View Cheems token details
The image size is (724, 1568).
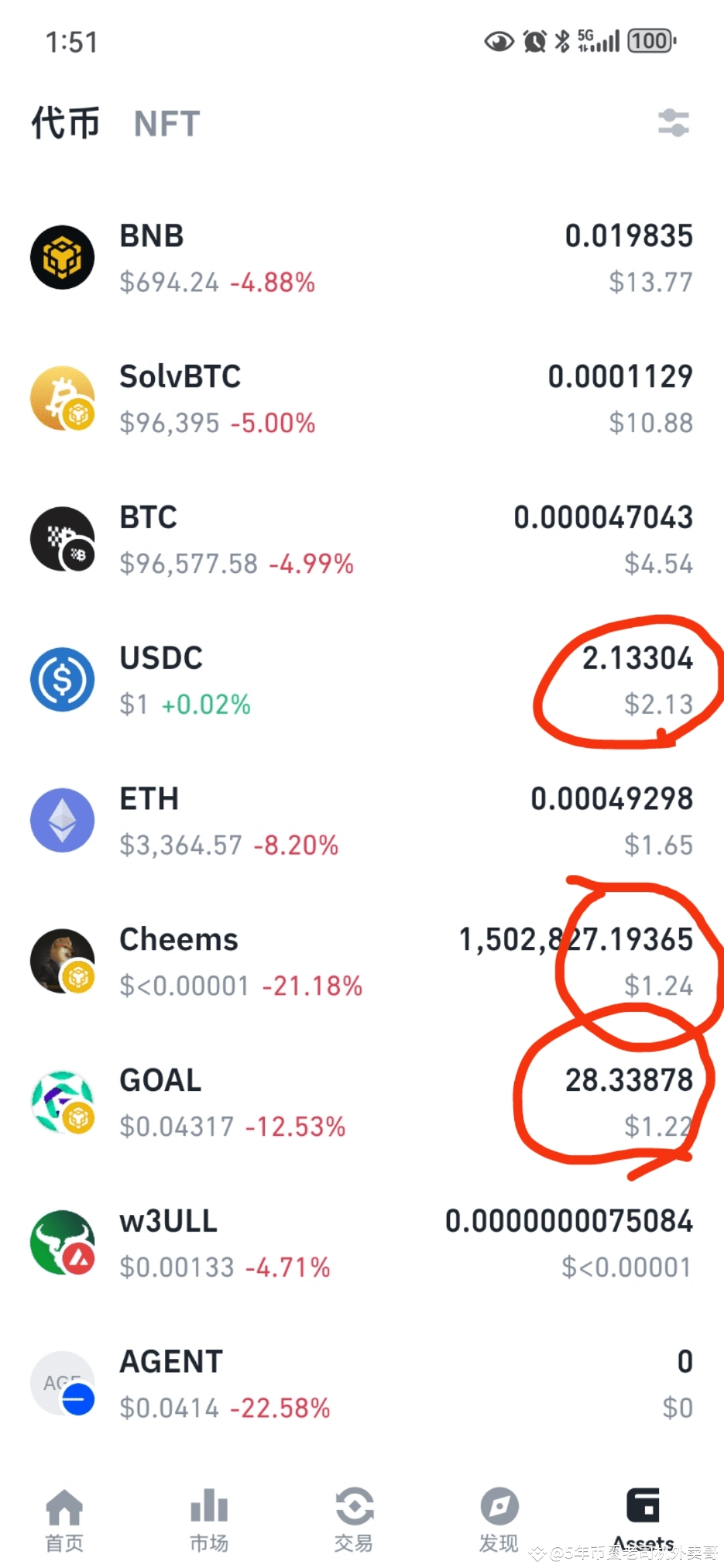pyautogui.click(x=362, y=962)
